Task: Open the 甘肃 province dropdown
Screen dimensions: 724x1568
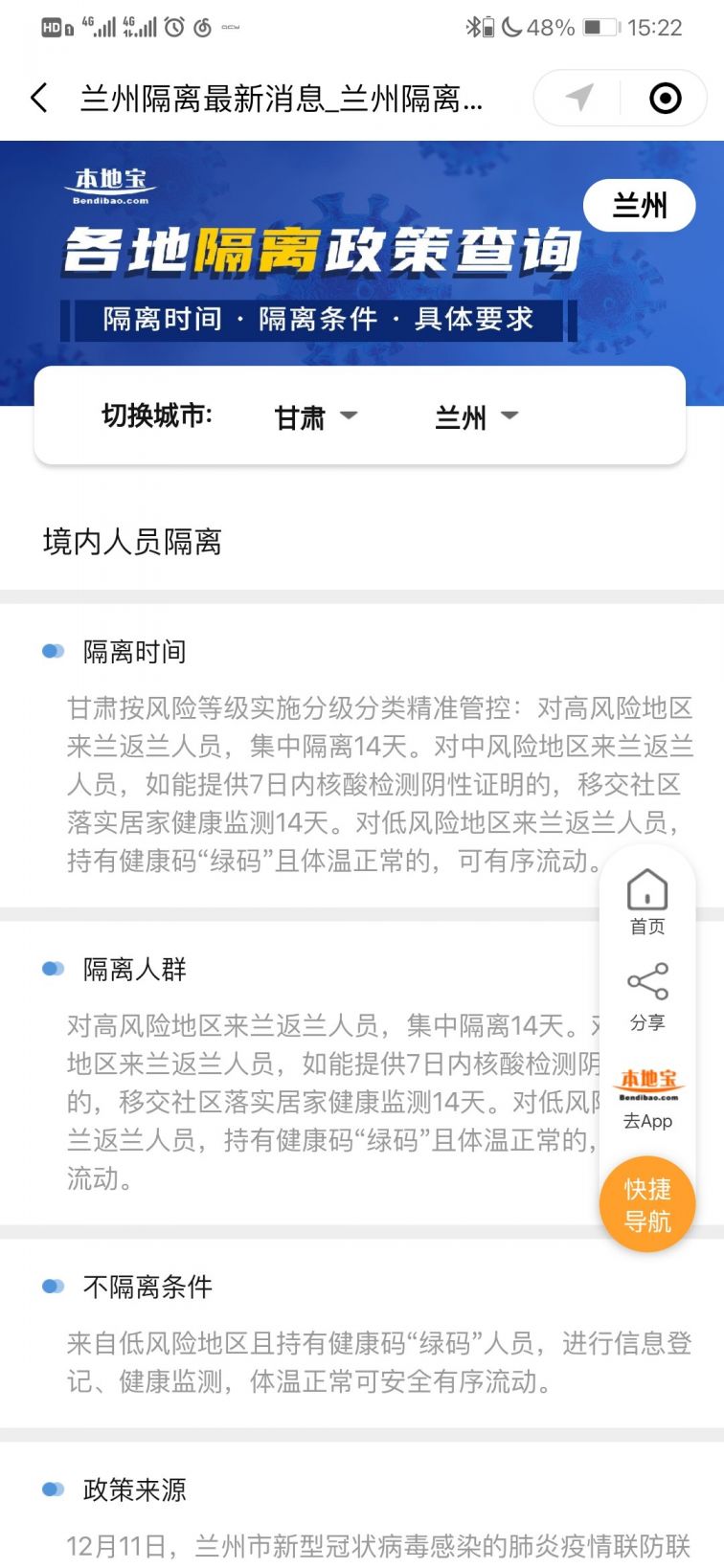Action: pos(316,415)
